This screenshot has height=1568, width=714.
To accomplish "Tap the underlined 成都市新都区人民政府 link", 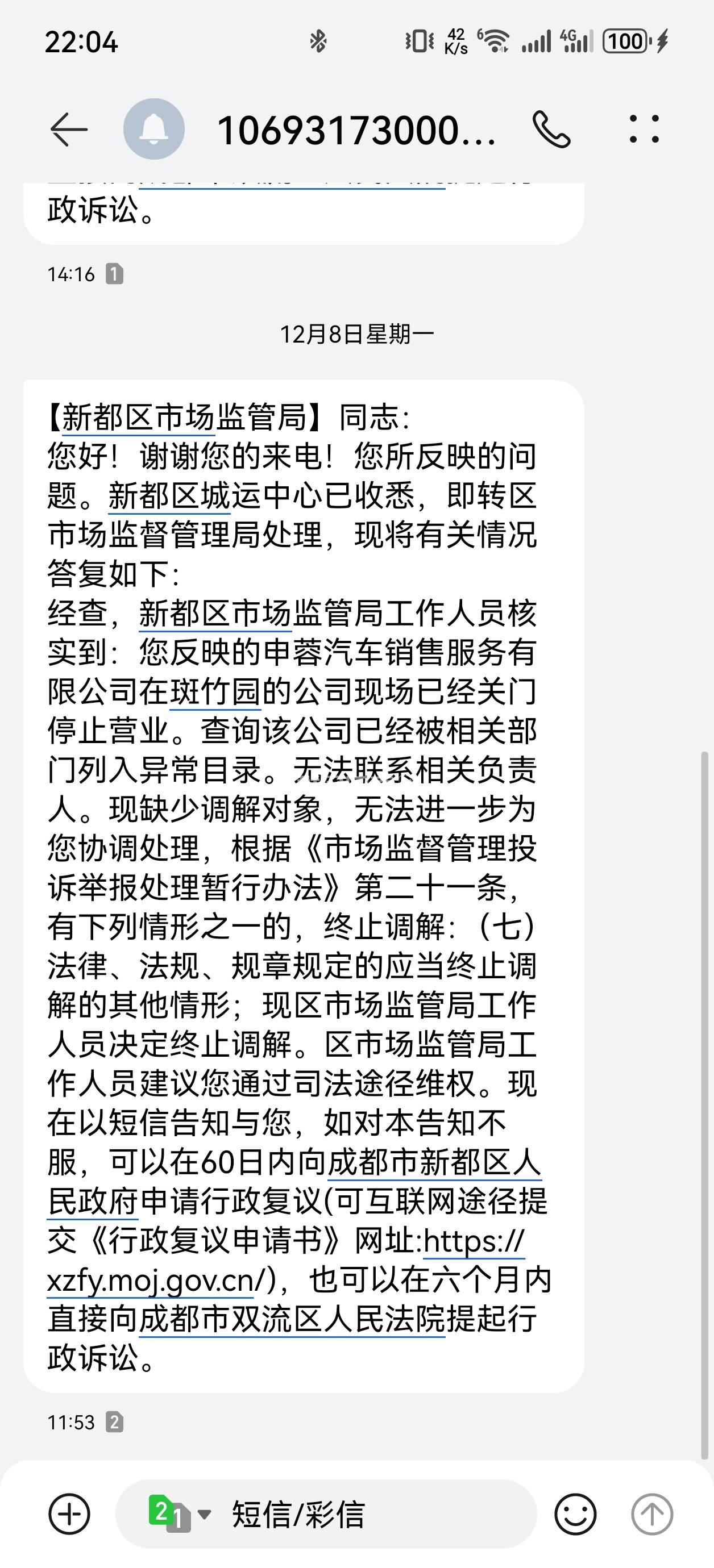I will pos(434,1162).
